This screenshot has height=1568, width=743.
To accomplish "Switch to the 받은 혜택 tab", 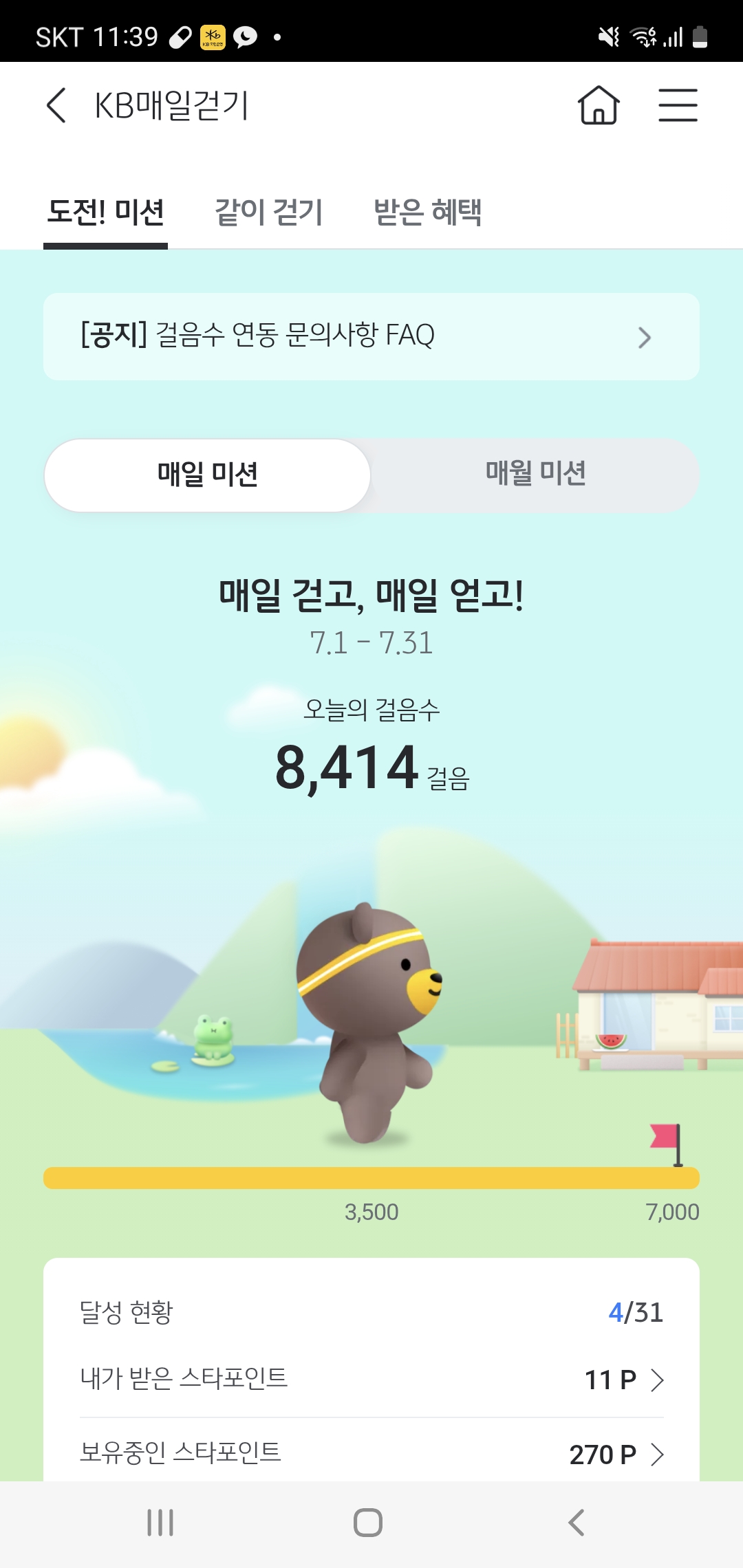I will pyautogui.click(x=427, y=212).
